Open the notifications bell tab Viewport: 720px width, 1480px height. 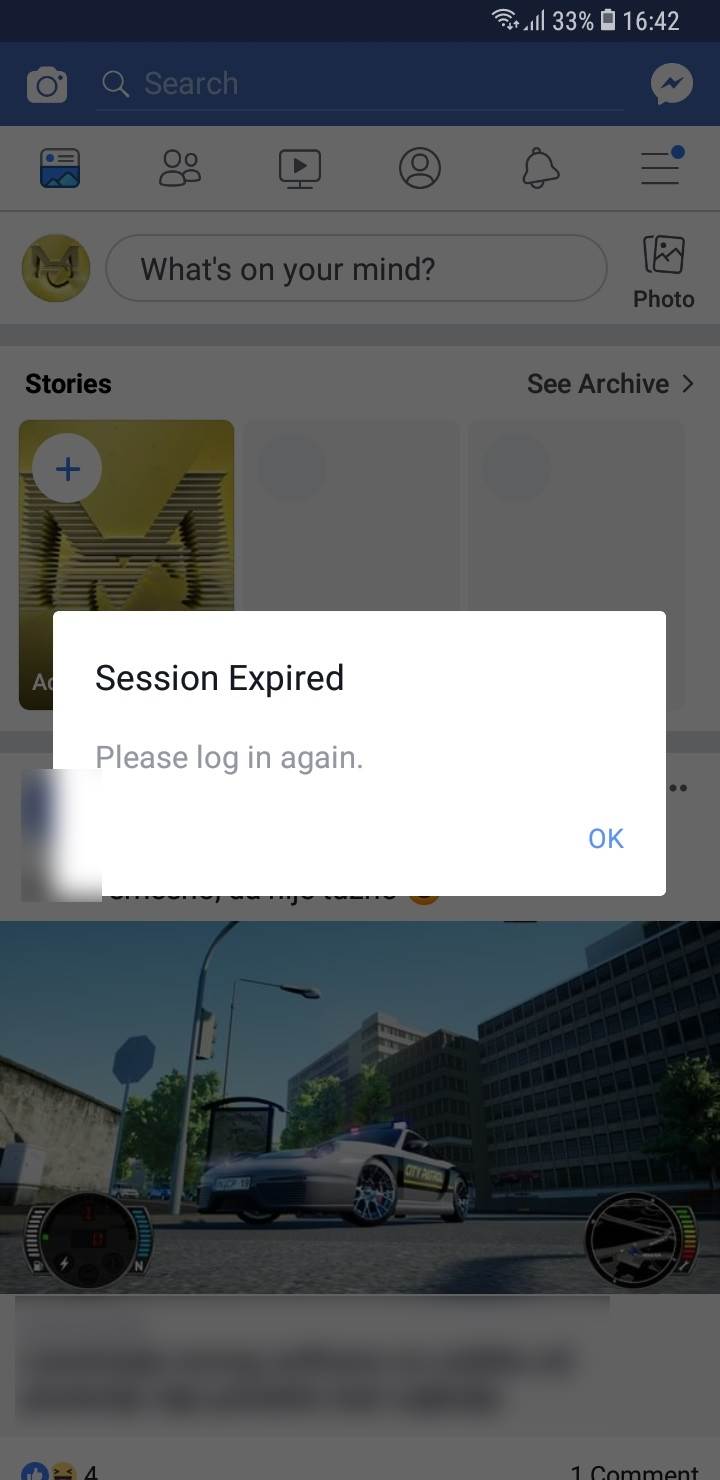(540, 168)
